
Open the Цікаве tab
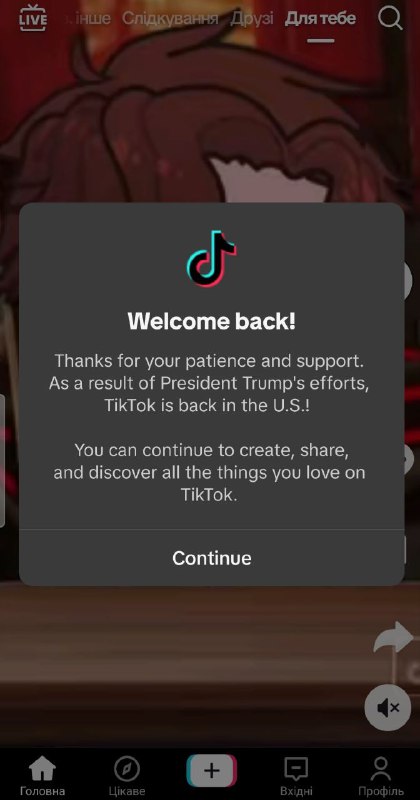(127, 776)
